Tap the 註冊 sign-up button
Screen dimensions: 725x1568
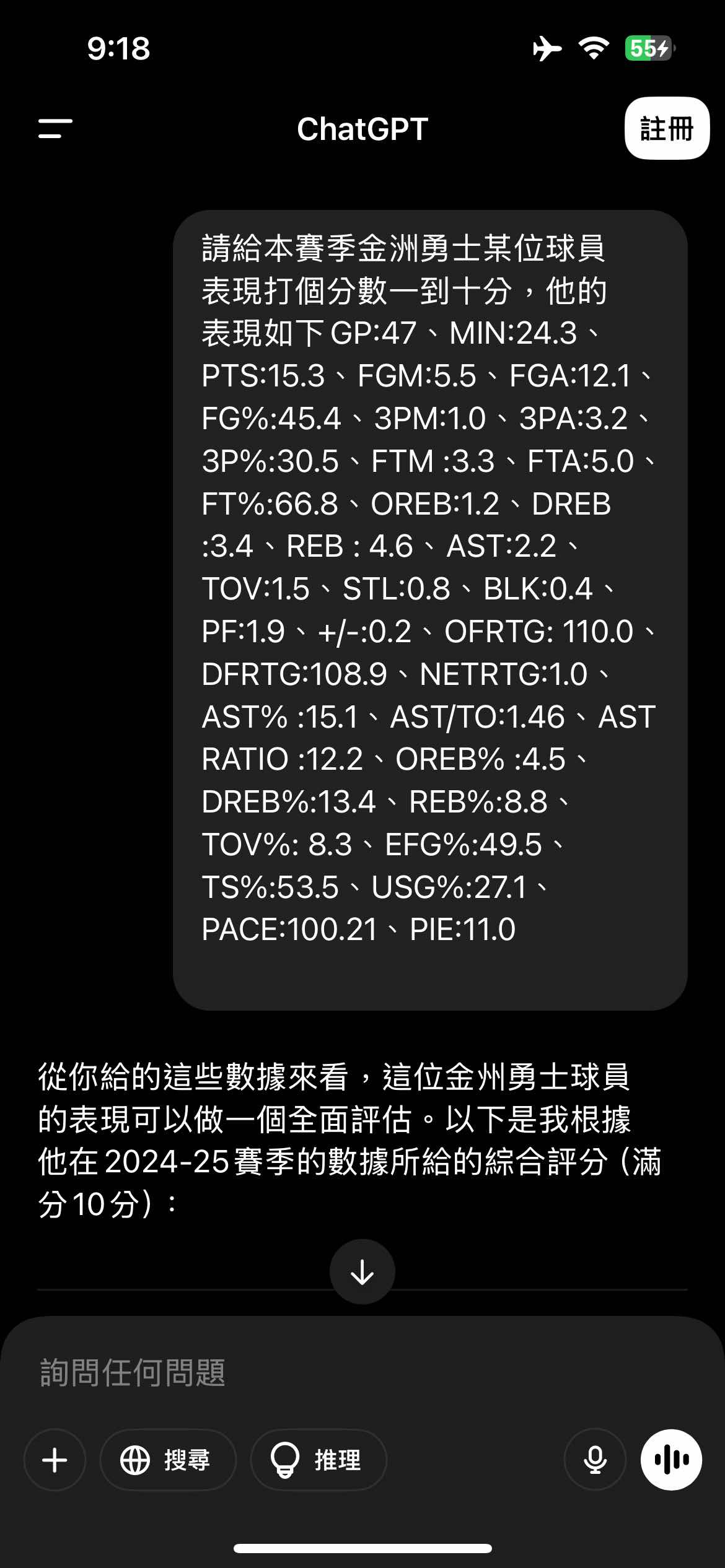[667, 128]
